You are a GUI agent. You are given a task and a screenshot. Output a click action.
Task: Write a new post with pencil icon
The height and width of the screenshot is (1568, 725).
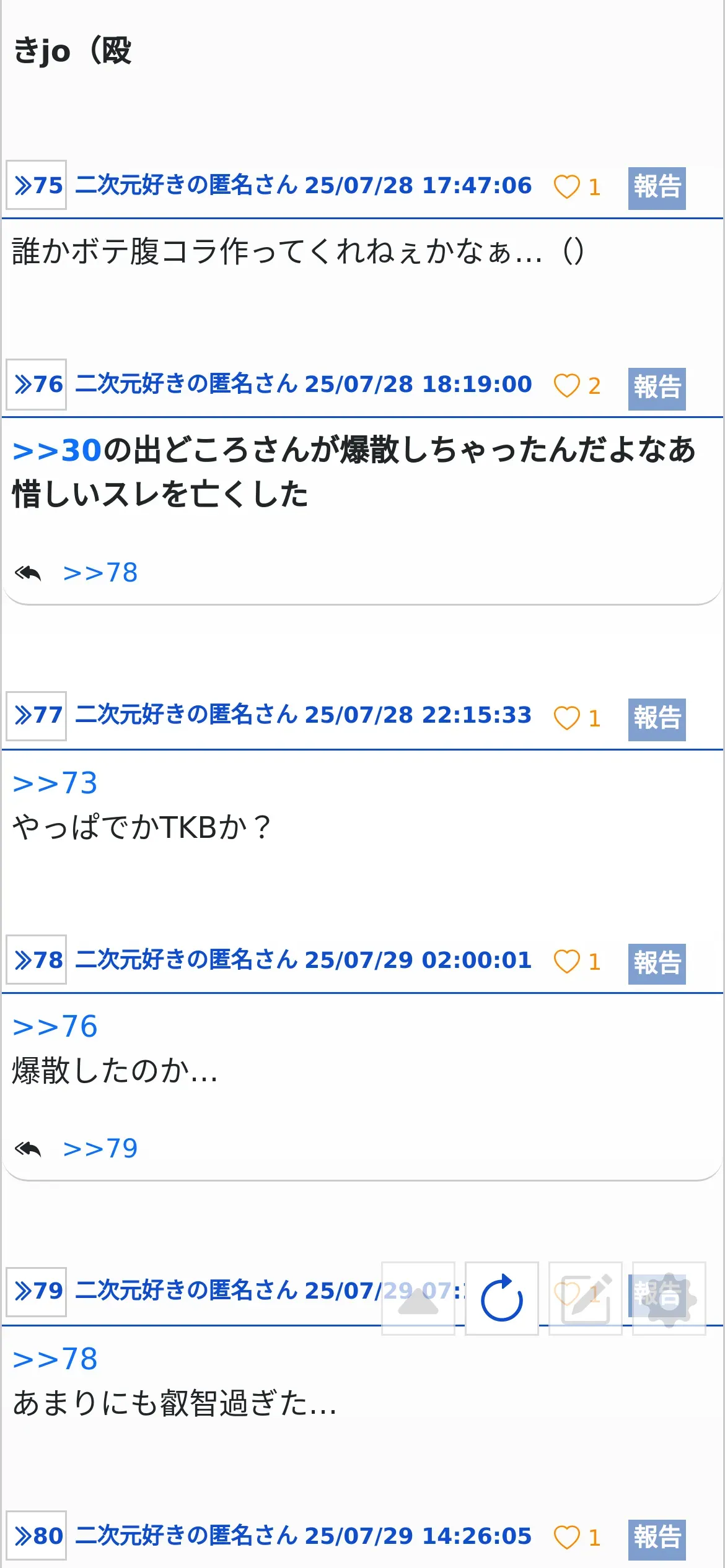tap(586, 1299)
